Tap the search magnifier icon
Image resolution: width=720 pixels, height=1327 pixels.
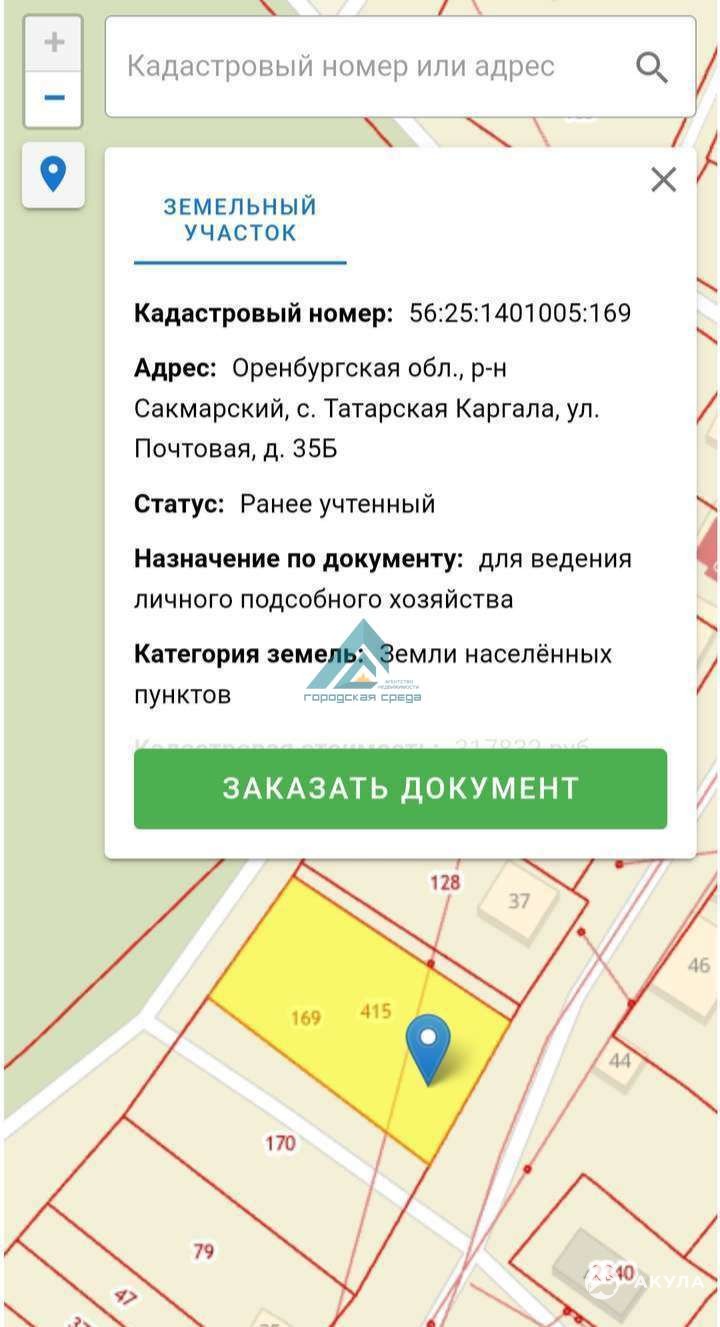click(x=652, y=67)
